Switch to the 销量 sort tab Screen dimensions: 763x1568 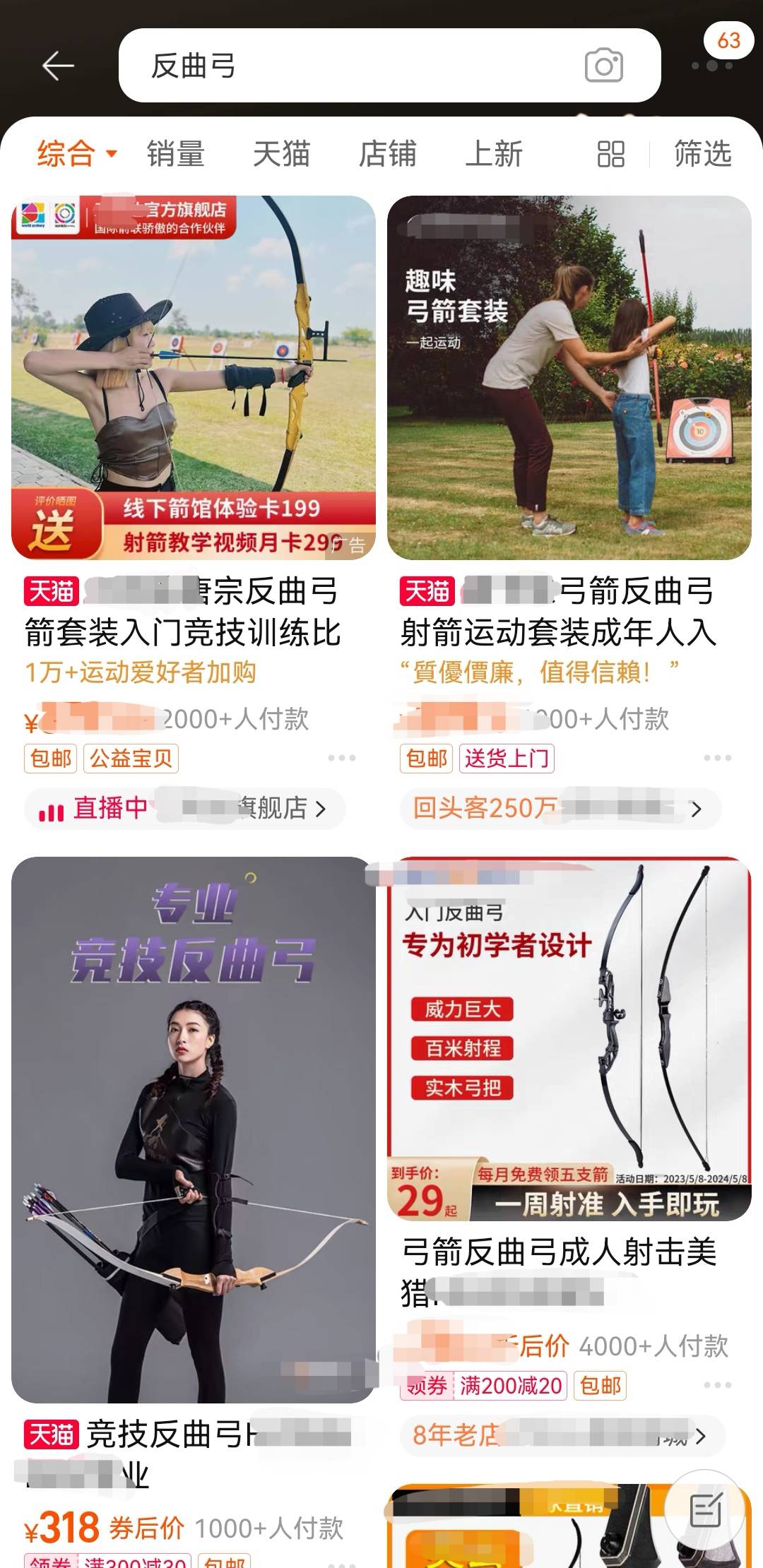tap(178, 154)
